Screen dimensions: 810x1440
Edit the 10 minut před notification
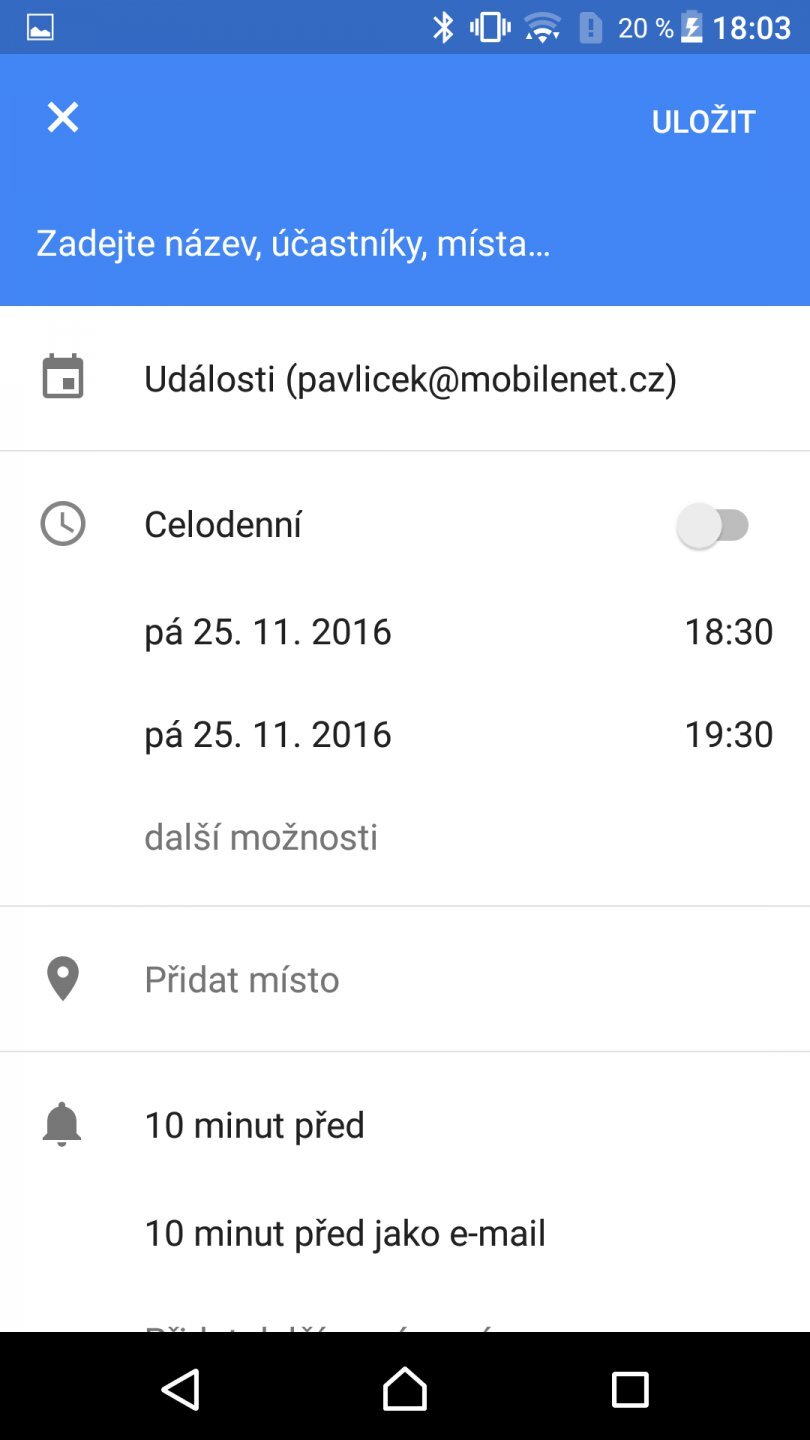255,1126
